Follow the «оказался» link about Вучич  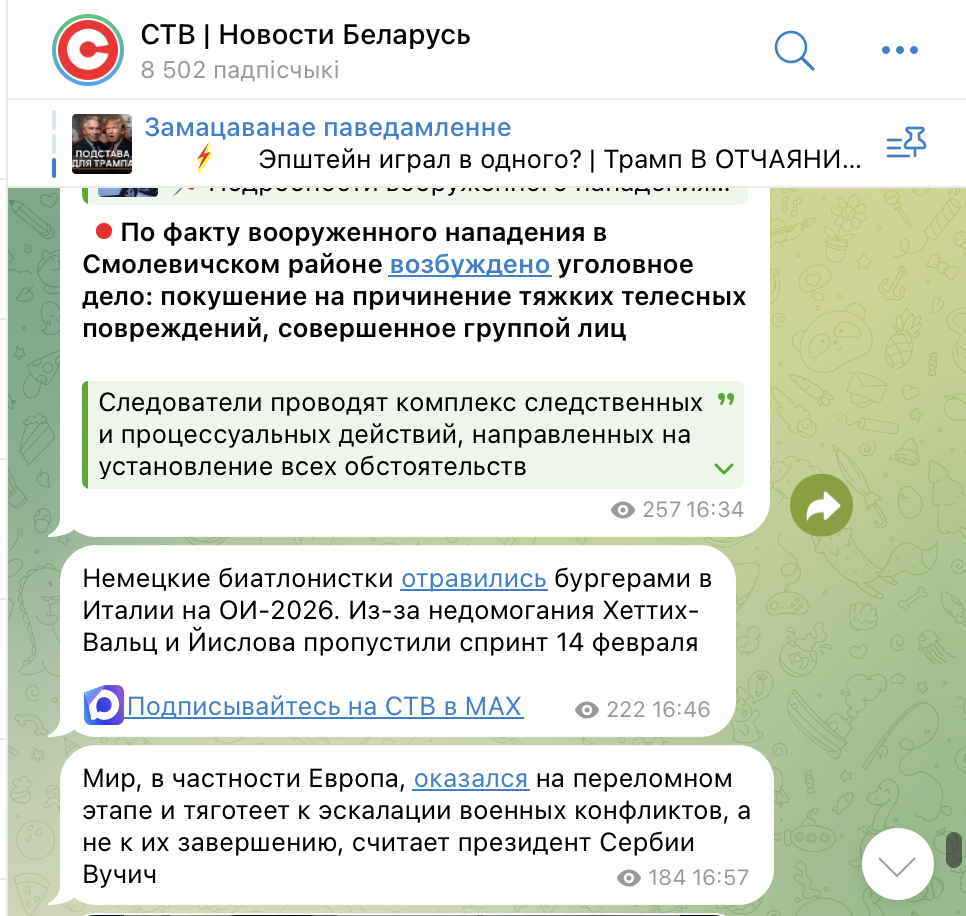coord(470,778)
